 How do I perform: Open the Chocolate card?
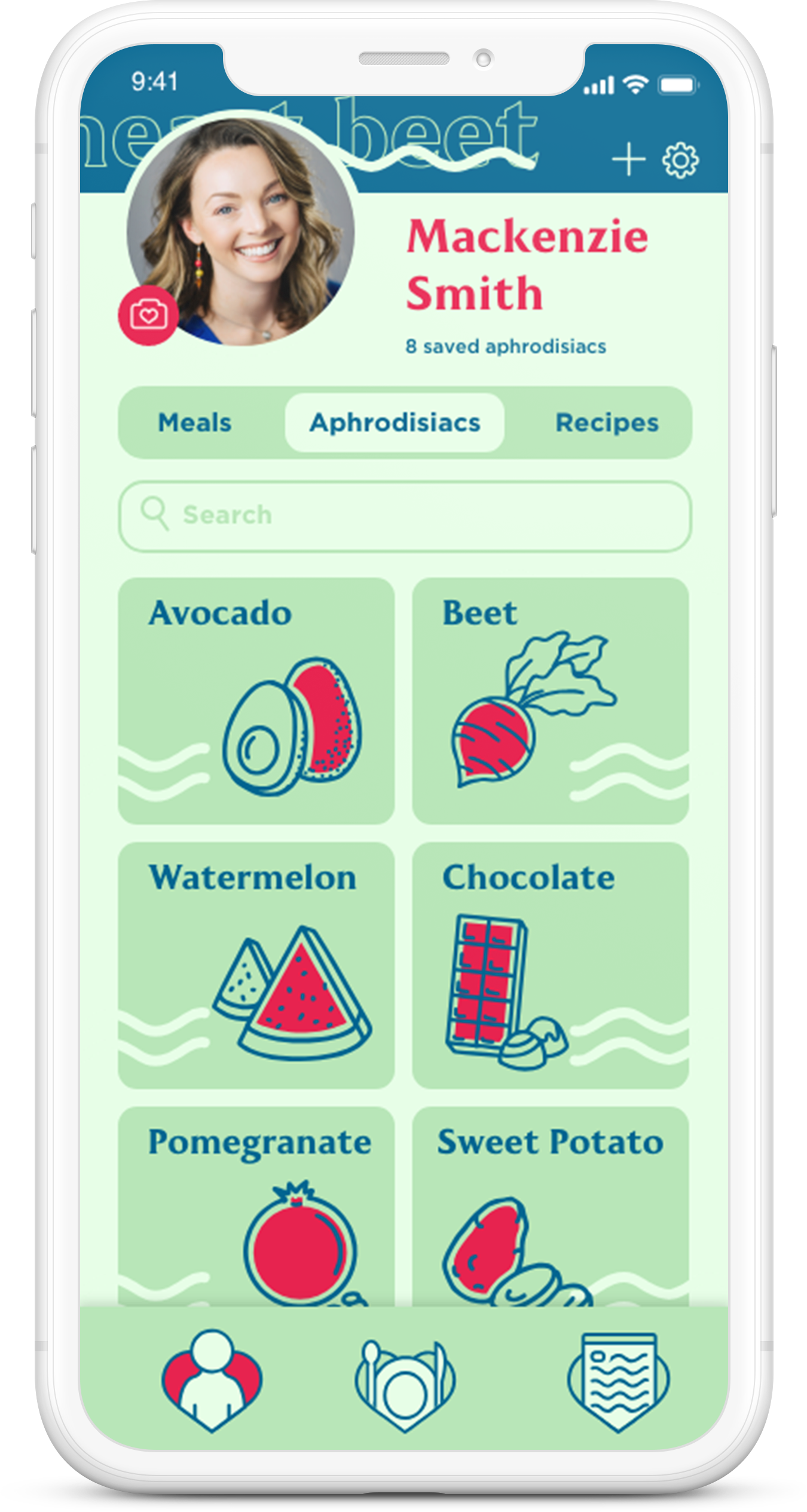pos(551,965)
